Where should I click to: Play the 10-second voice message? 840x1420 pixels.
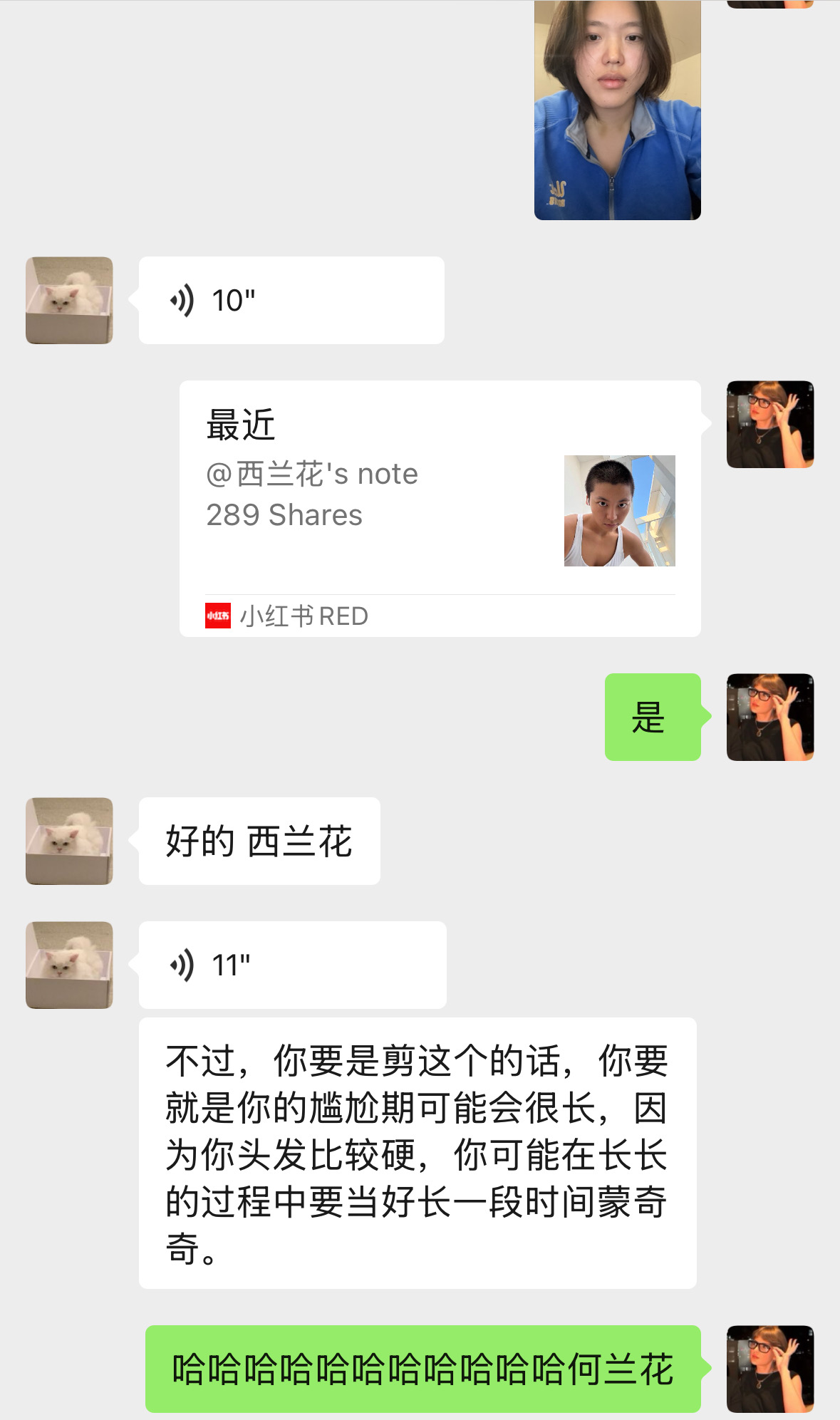tap(291, 300)
